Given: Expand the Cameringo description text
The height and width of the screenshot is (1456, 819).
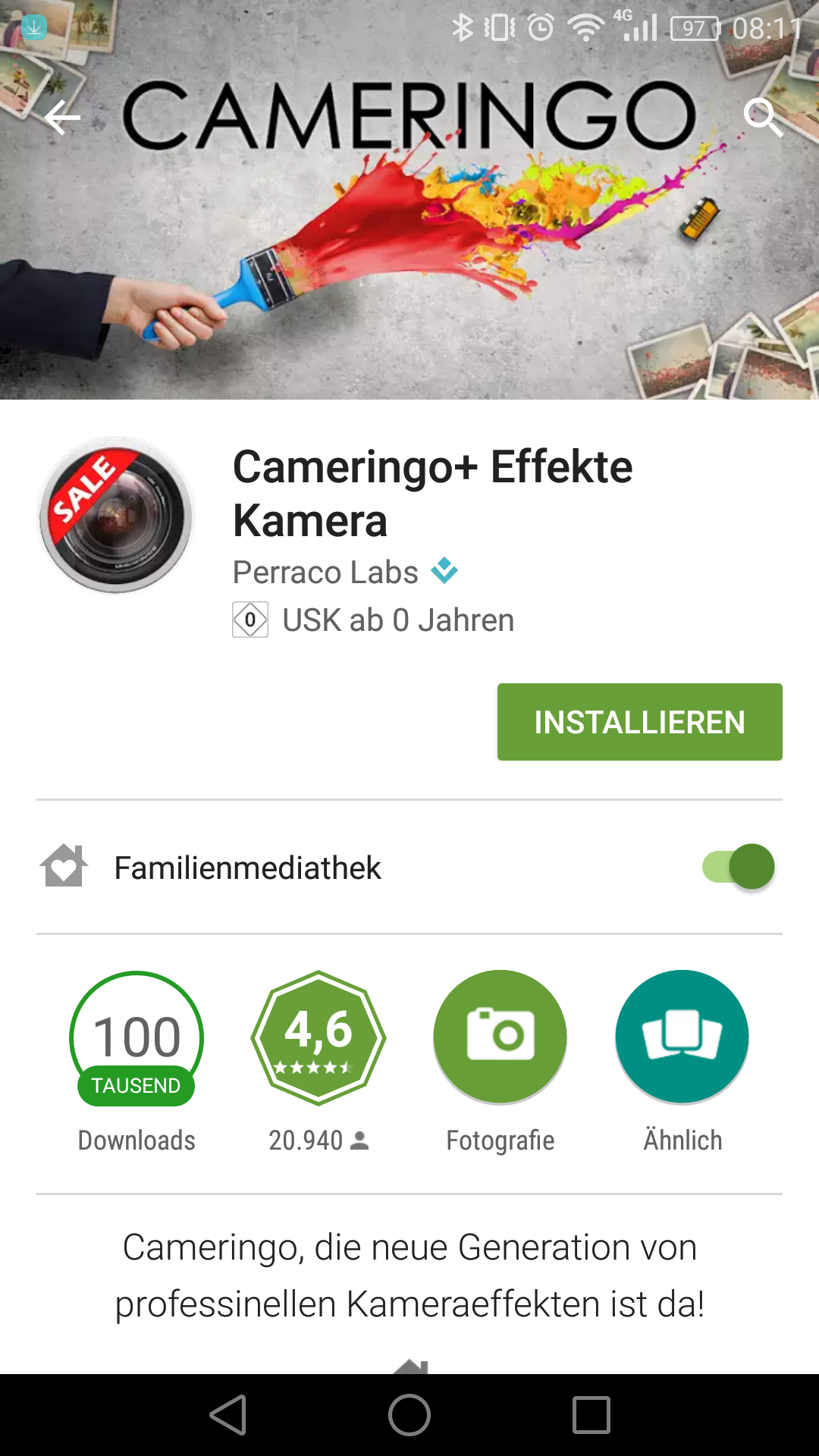Looking at the screenshot, I should (409, 1276).
